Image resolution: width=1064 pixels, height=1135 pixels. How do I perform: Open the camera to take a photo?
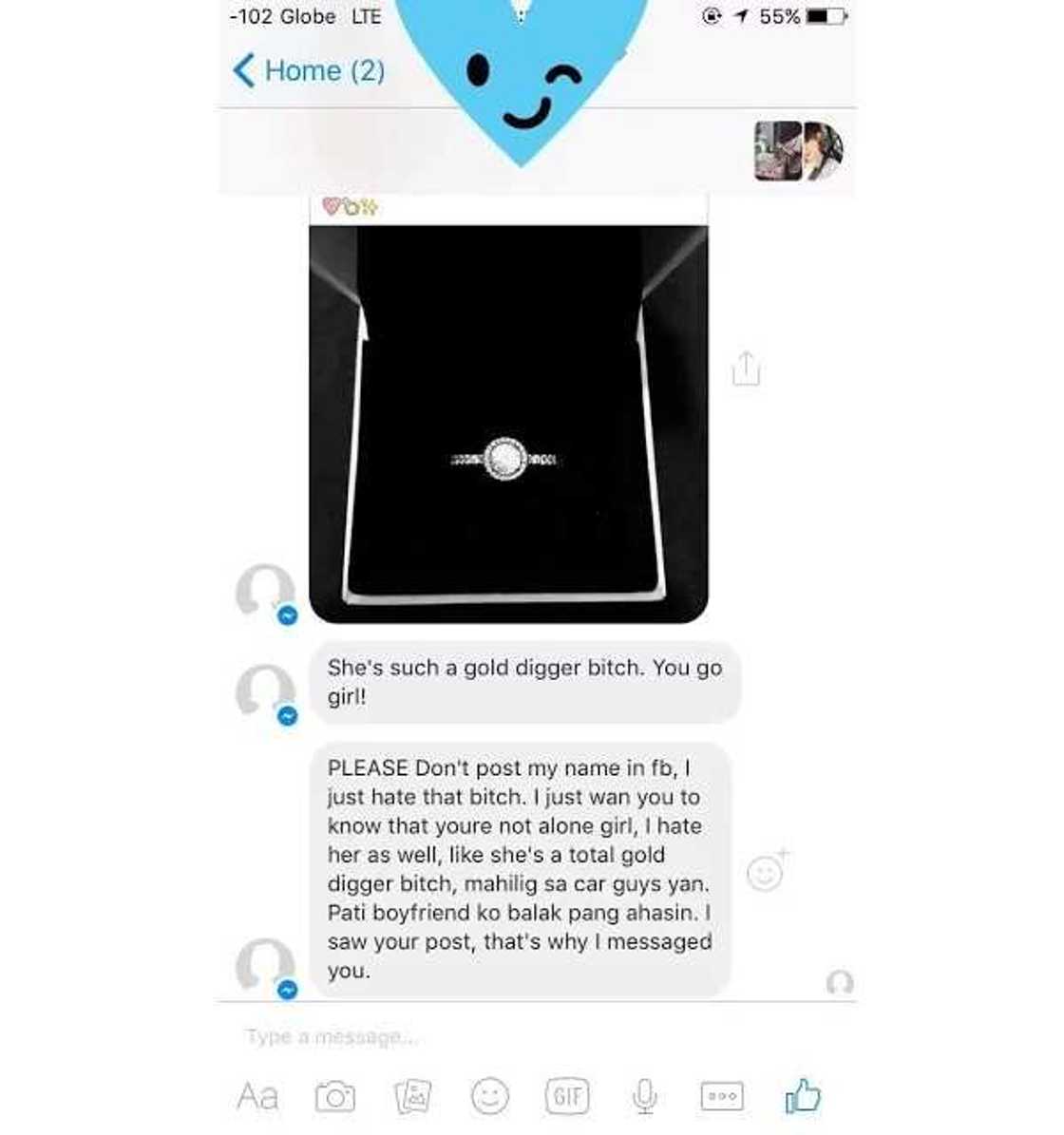pyautogui.click(x=334, y=1097)
